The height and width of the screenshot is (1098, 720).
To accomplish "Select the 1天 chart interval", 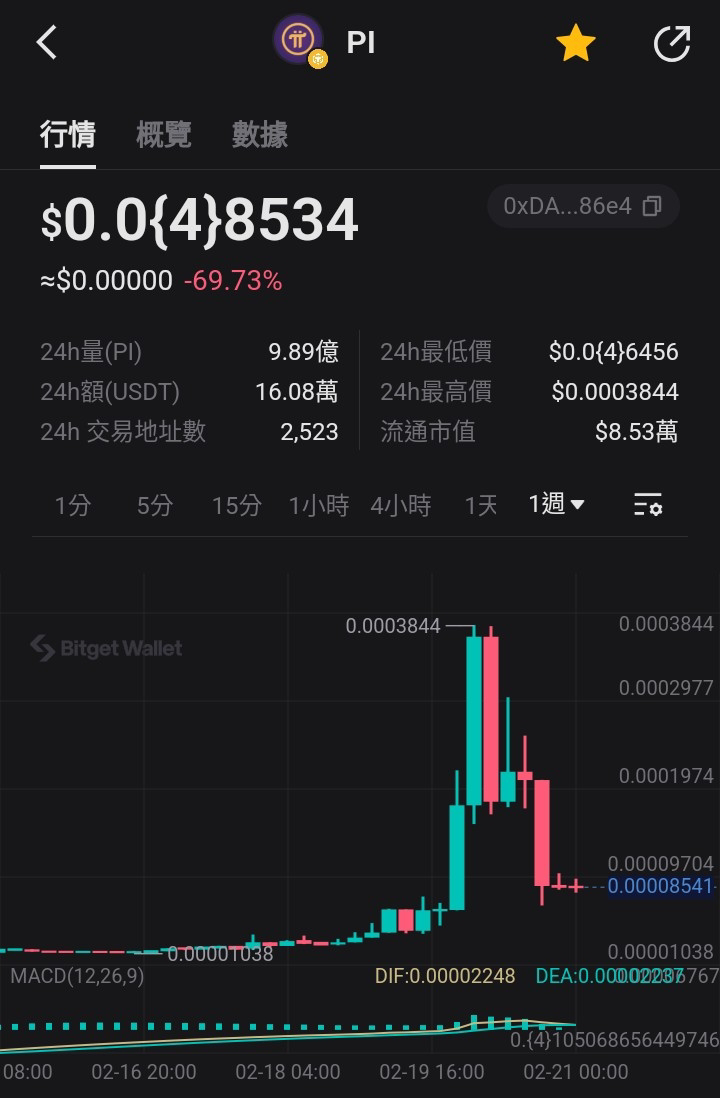I will (x=481, y=505).
